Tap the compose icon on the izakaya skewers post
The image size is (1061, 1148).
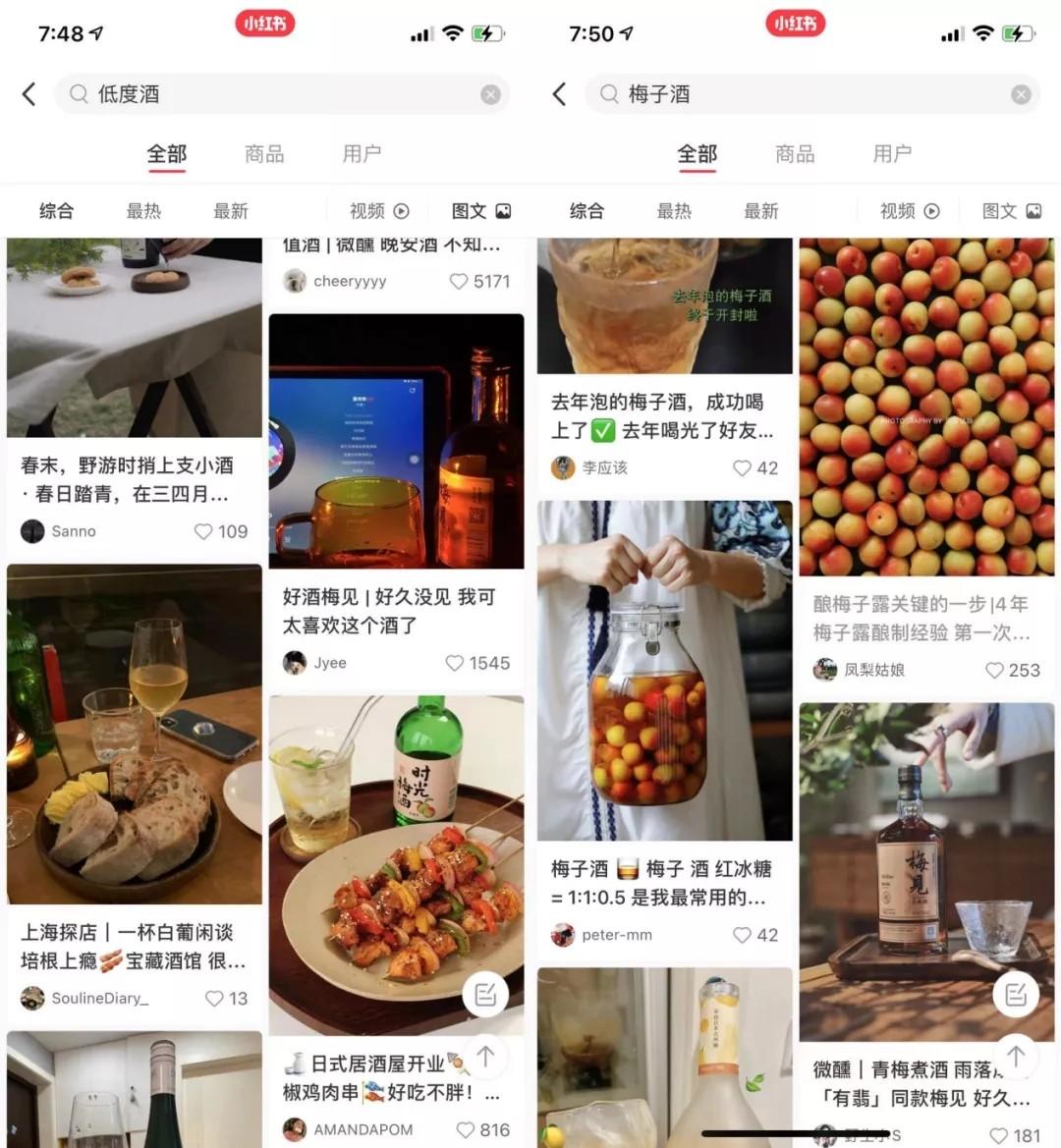point(484,995)
